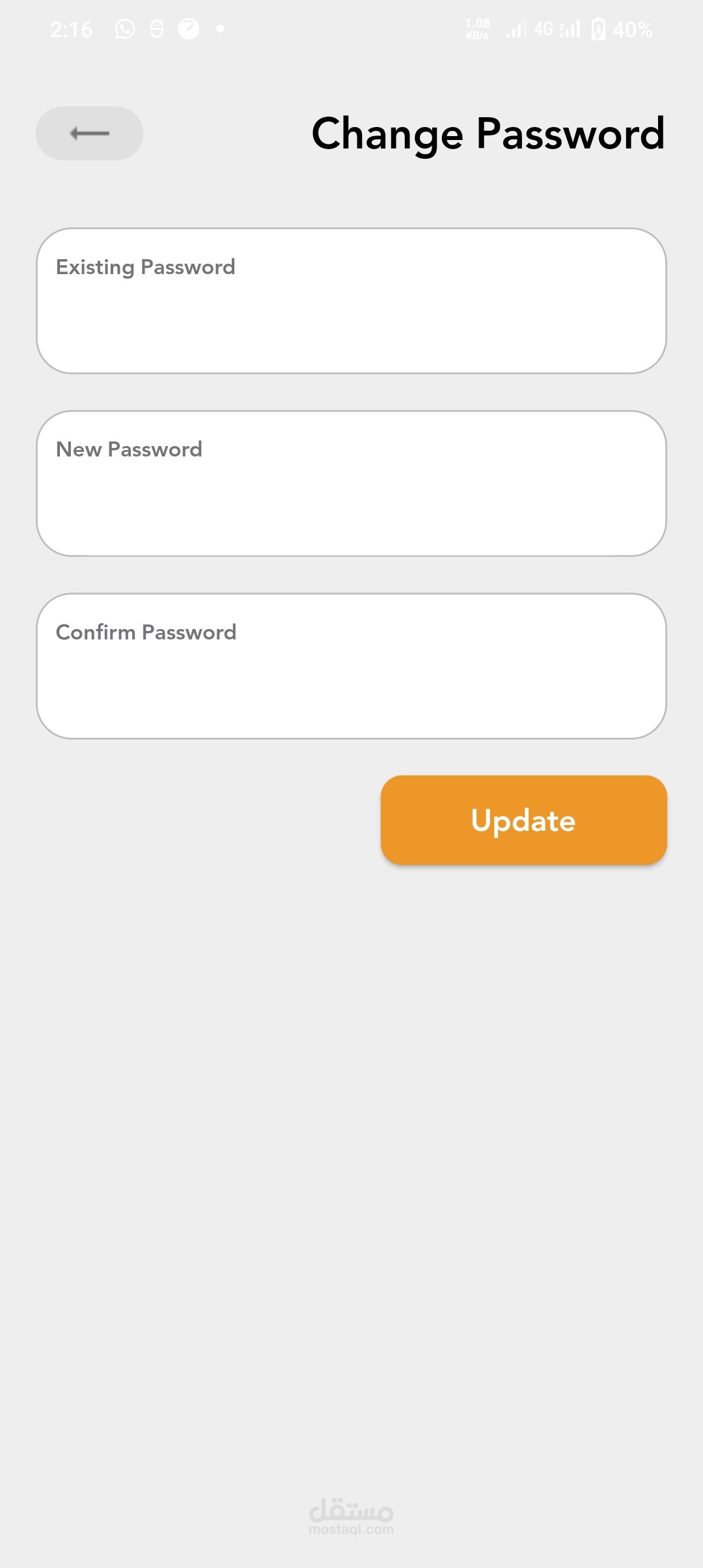Tap into the Confirm Password field
The width and height of the screenshot is (703, 1568).
coord(351,666)
